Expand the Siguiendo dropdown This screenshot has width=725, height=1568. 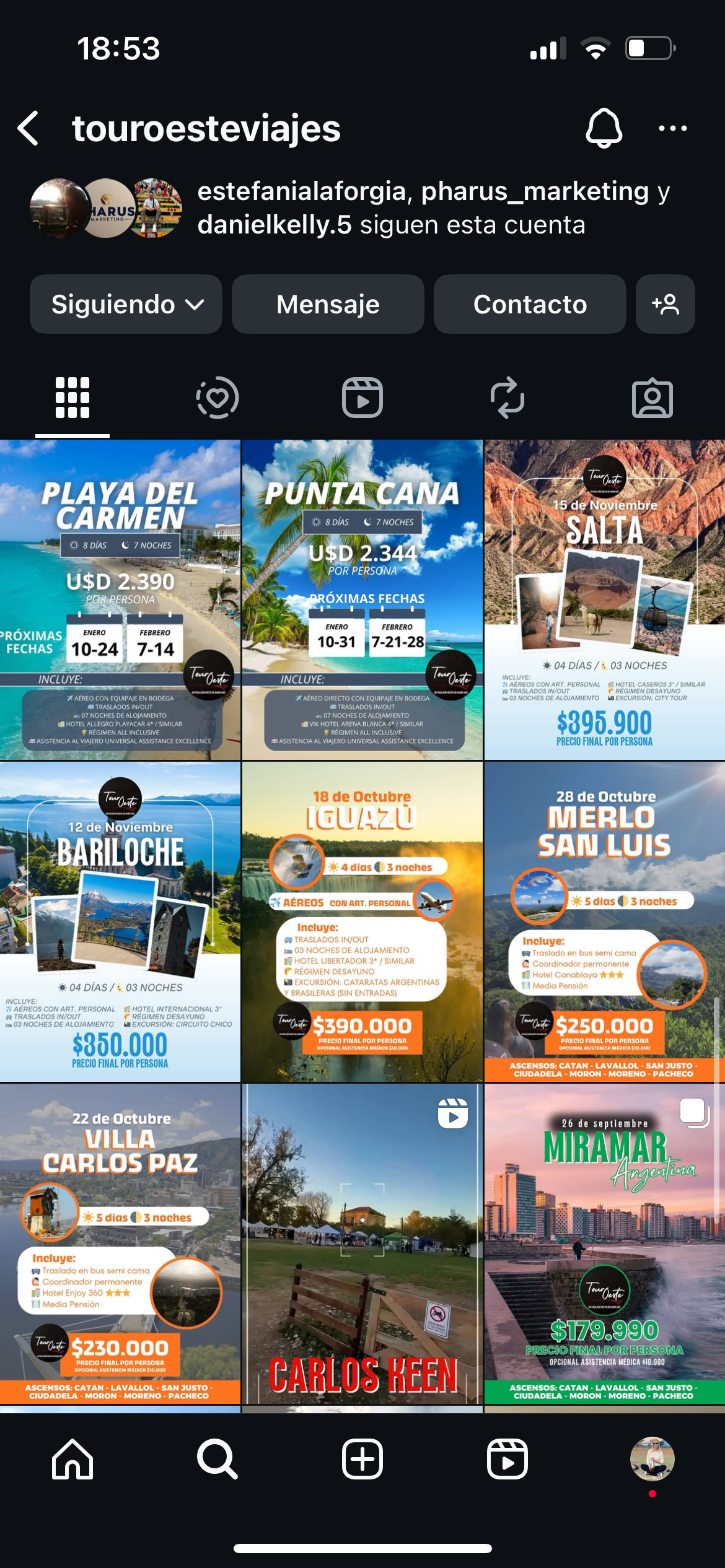(x=126, y=304)
